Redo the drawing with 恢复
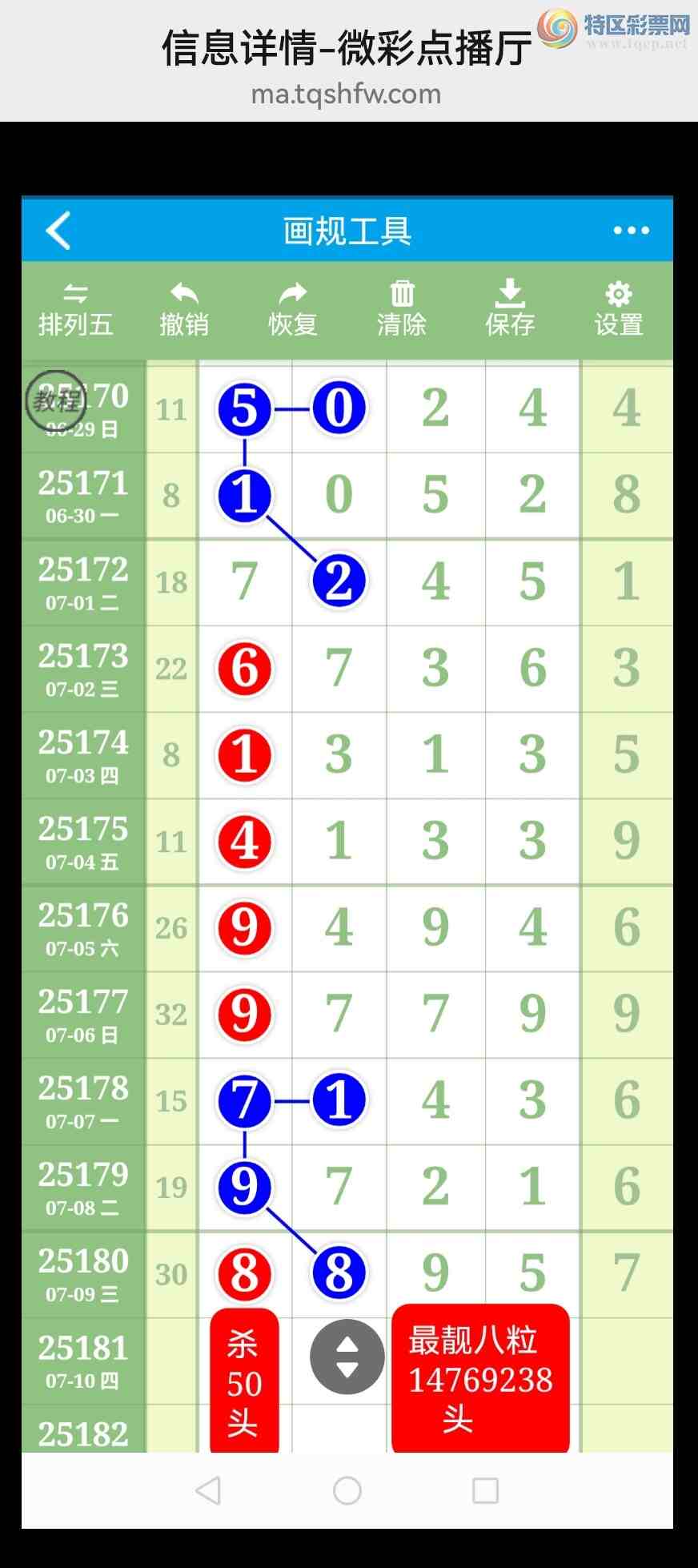698x1568 pixels. [293, 310]
